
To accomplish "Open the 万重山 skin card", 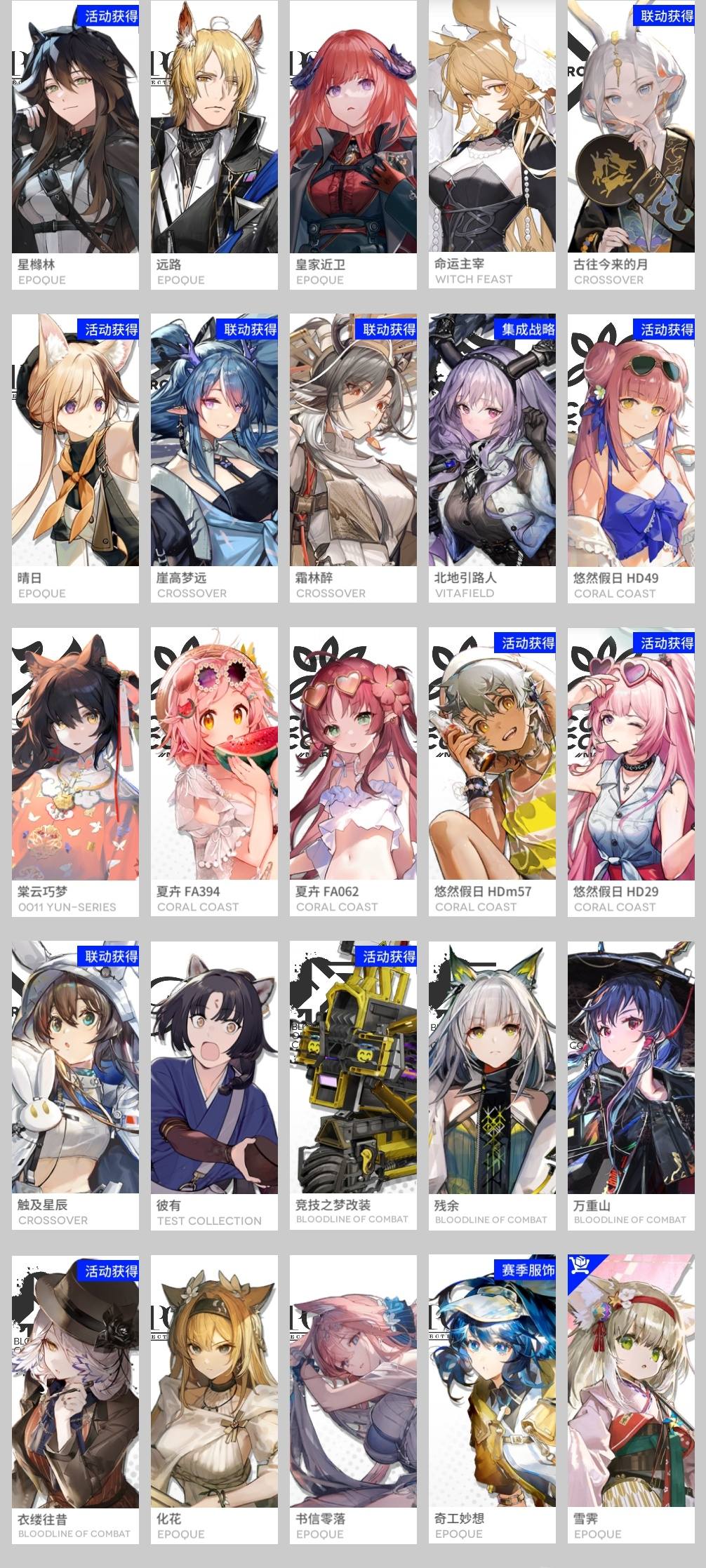I will [631, 1085].
